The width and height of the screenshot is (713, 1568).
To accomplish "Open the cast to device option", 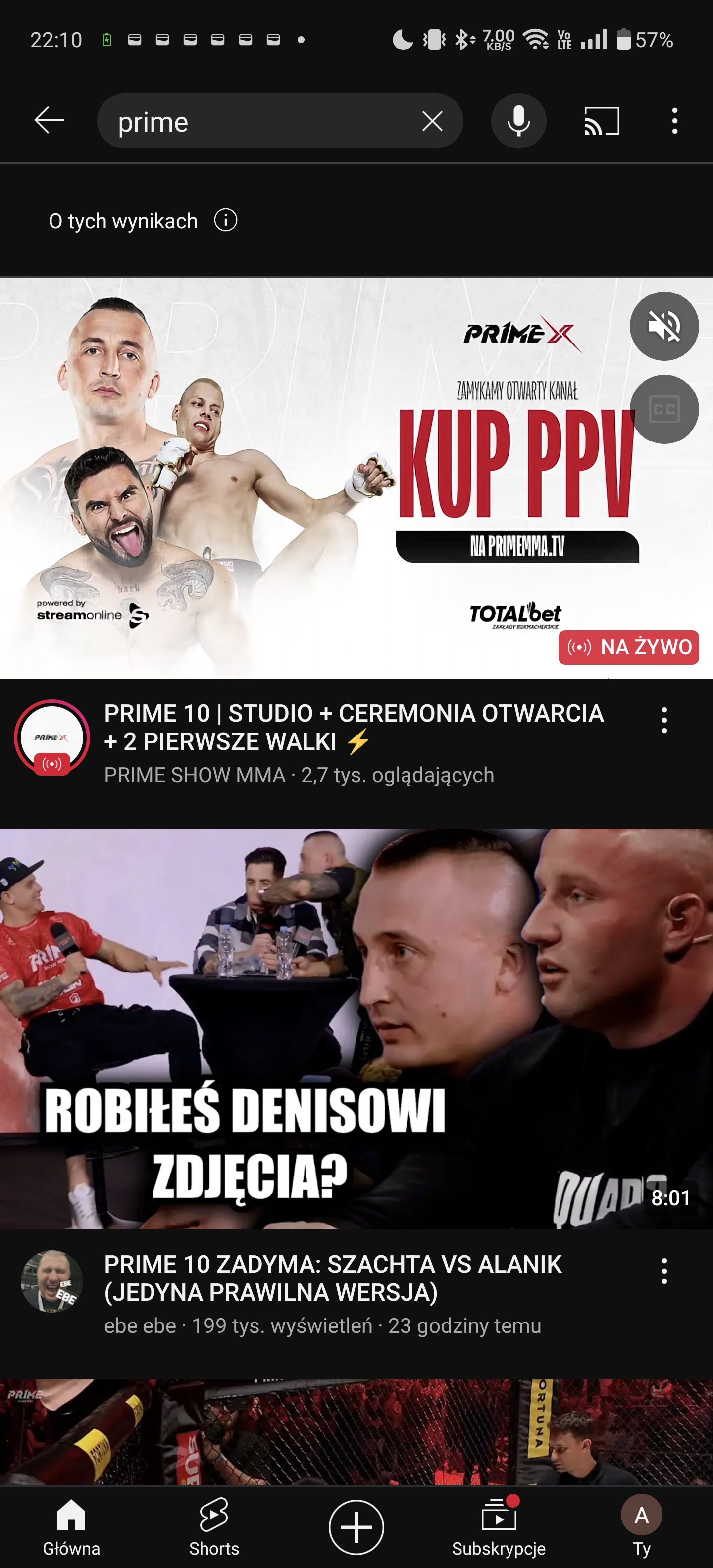I will pos(602,121).
